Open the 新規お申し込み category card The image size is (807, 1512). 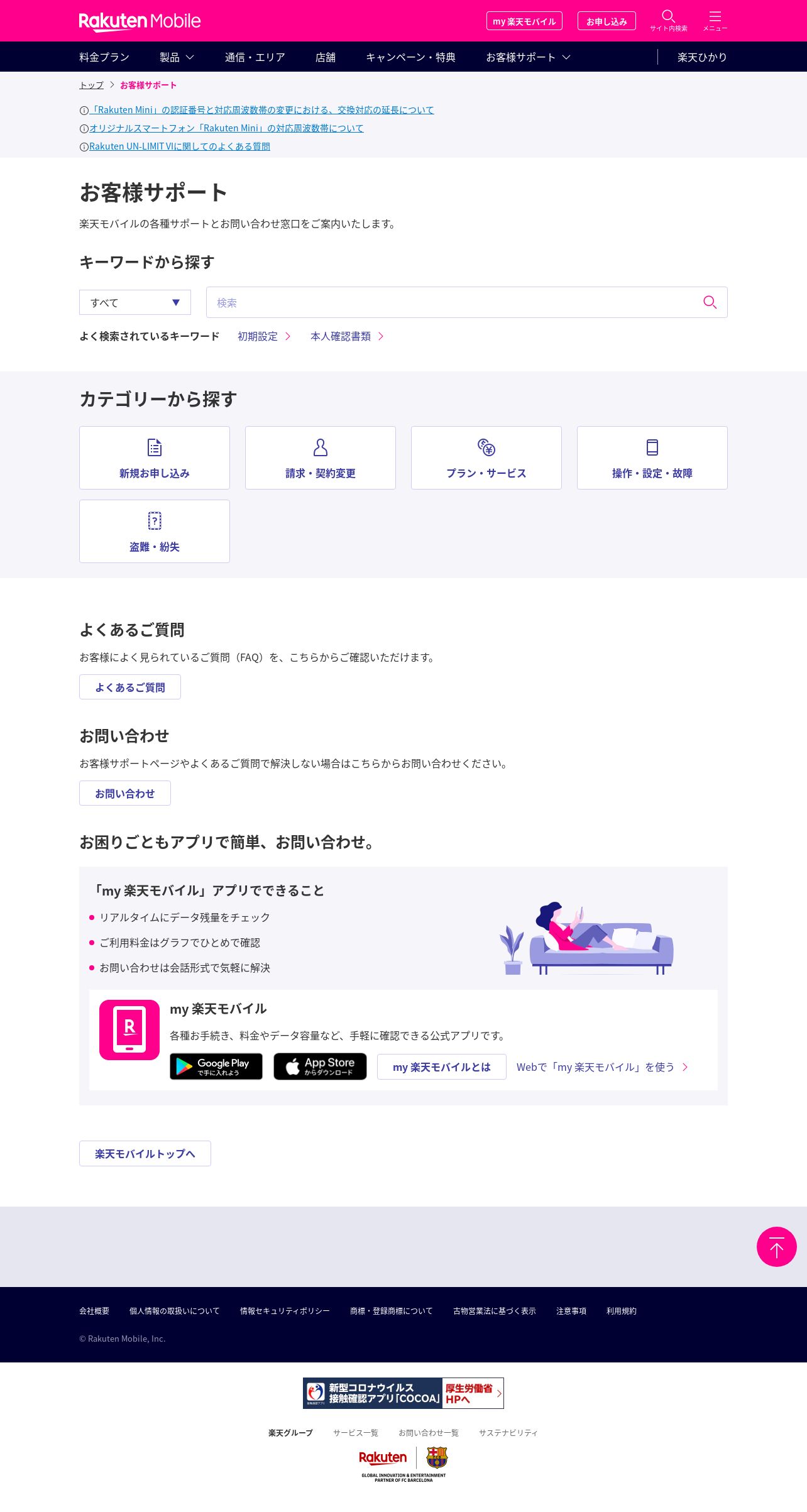(x=155, y=457)
